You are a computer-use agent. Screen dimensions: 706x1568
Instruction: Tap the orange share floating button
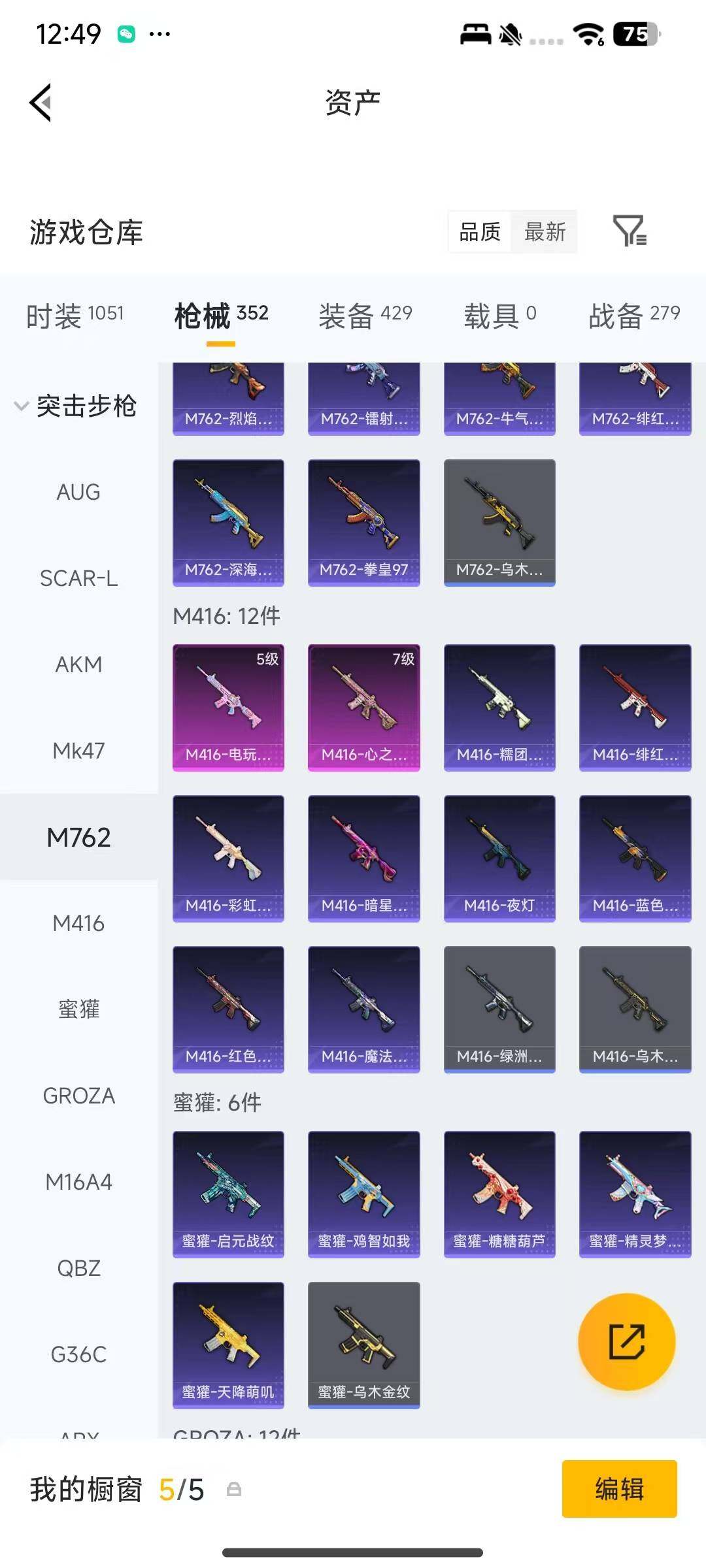click(x=626, y=1341)
